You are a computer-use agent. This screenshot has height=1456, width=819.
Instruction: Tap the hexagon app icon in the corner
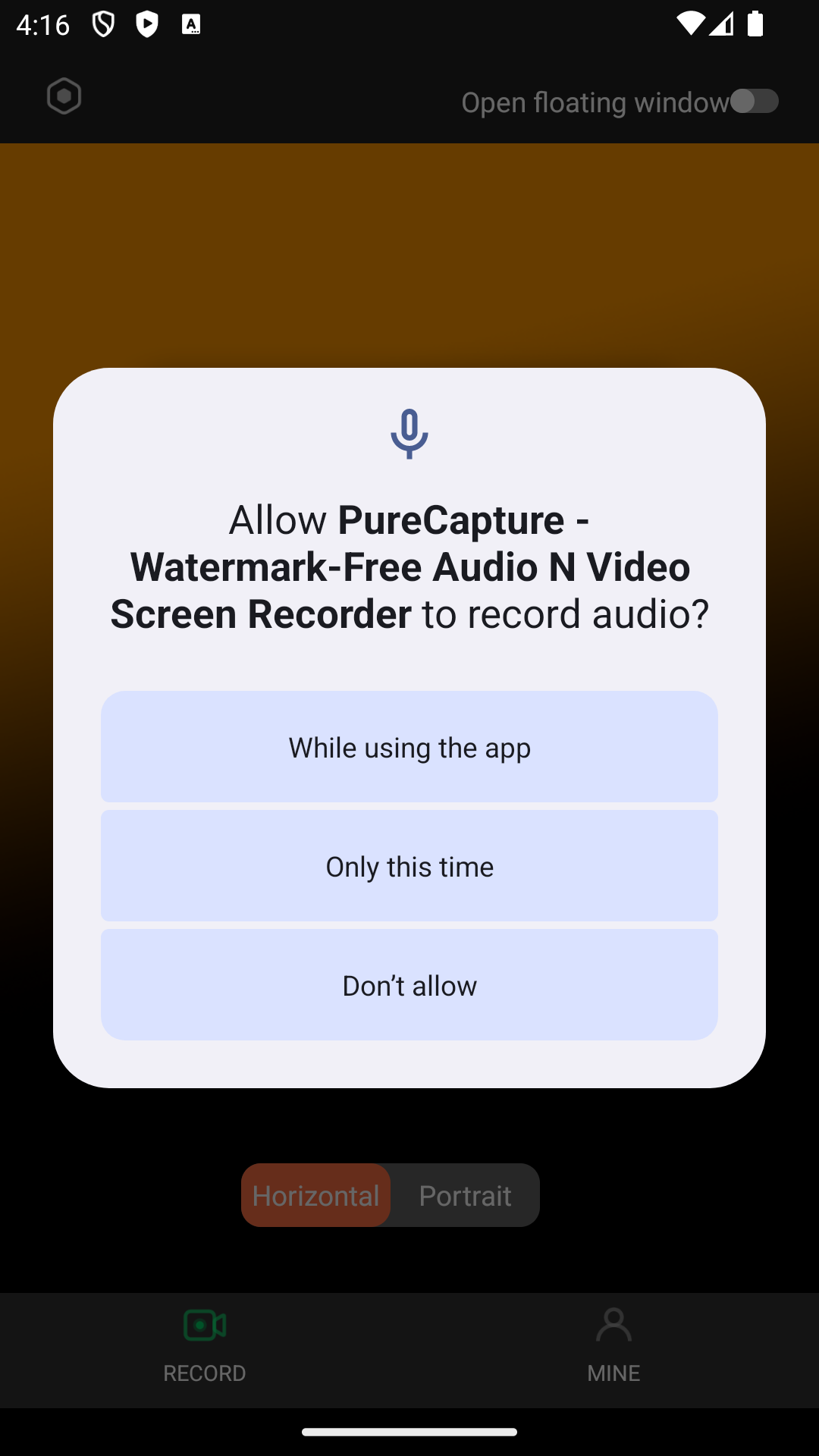[63, 96]
